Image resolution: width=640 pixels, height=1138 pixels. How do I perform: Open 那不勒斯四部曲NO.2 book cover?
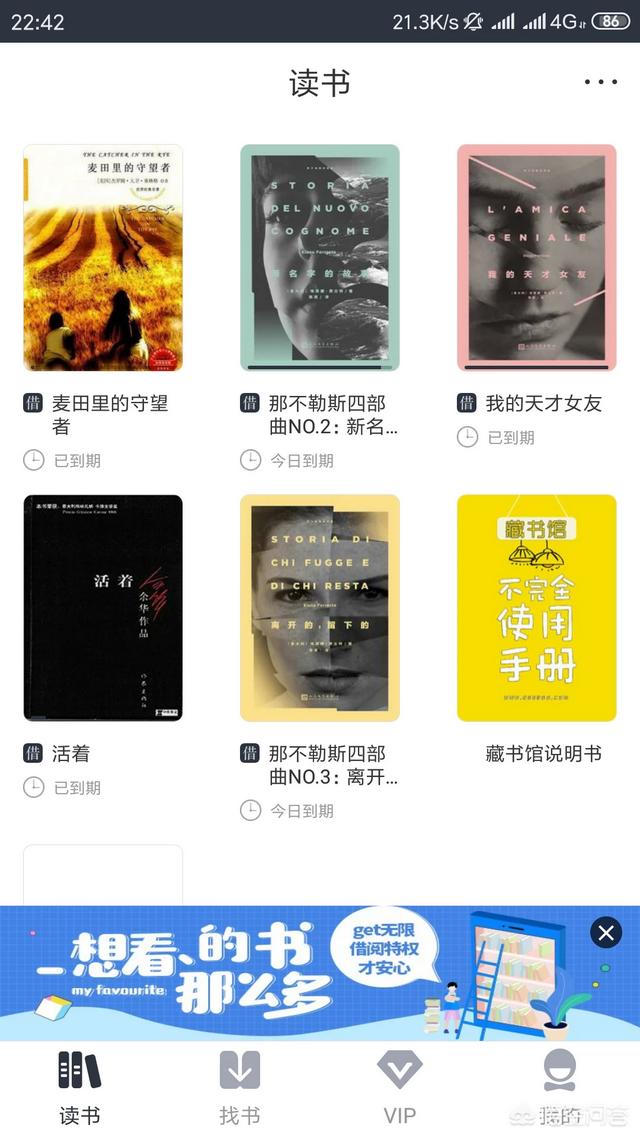(320, 258)
